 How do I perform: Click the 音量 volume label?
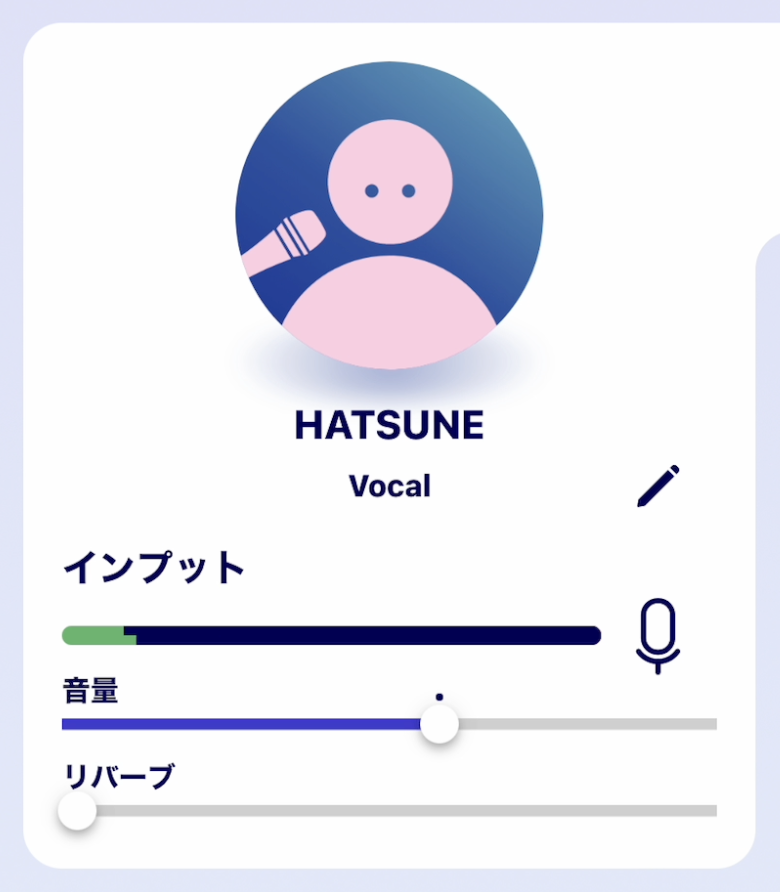pyautogui.click(x=89, y=692)
